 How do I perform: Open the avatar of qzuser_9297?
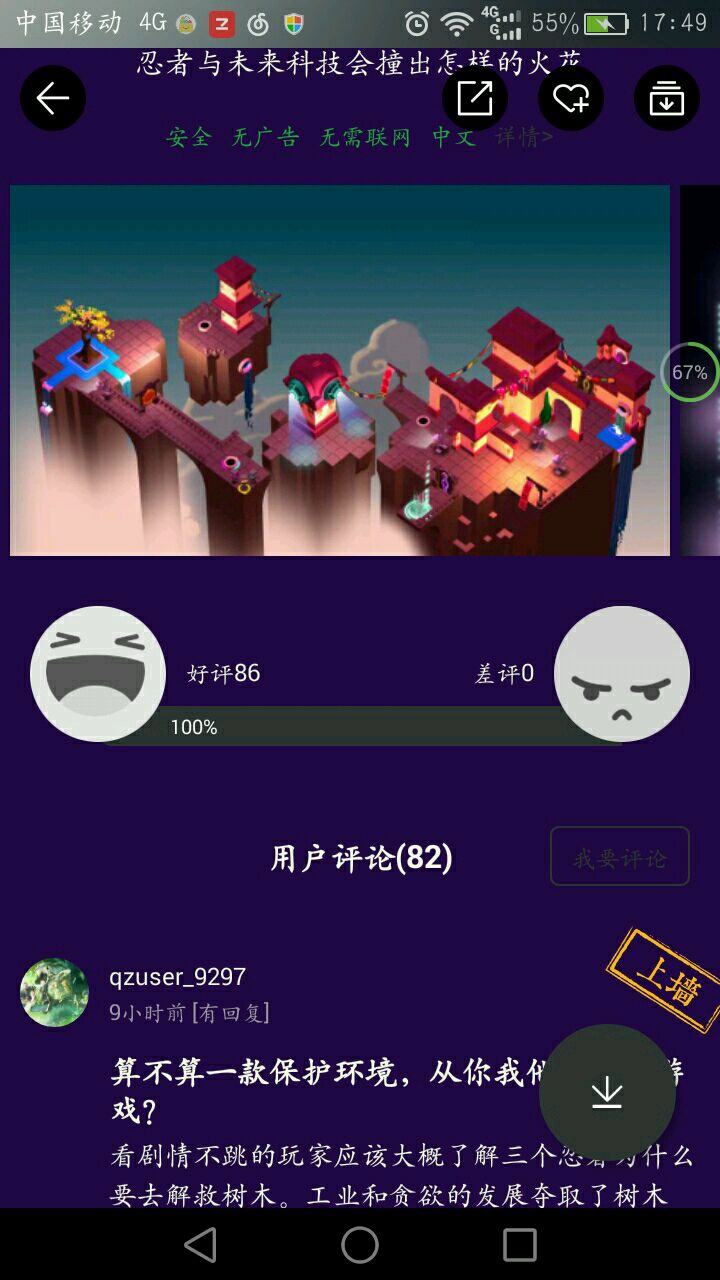coord(54,992)
